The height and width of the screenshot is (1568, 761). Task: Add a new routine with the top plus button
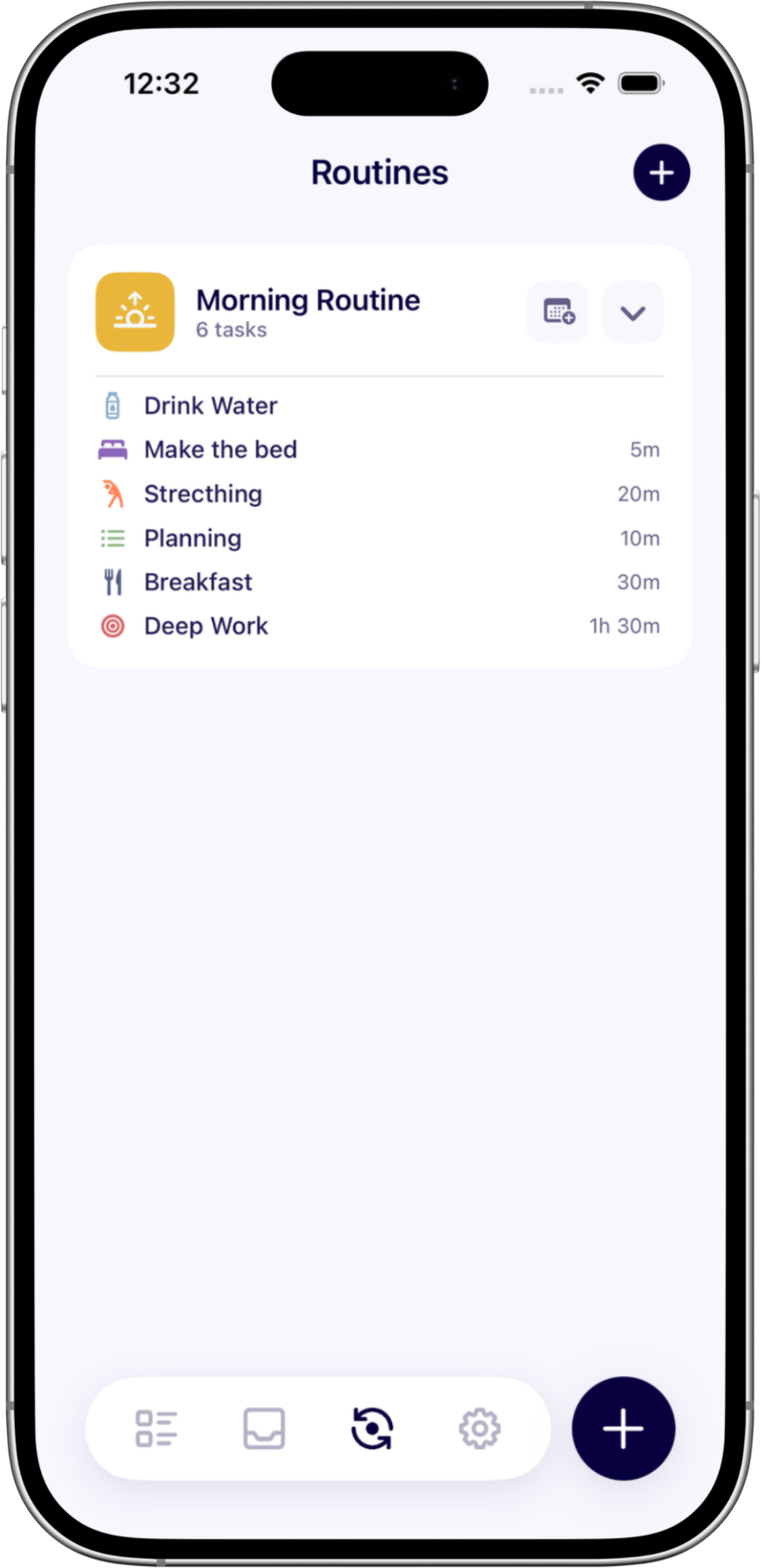[x=661, y=173]
